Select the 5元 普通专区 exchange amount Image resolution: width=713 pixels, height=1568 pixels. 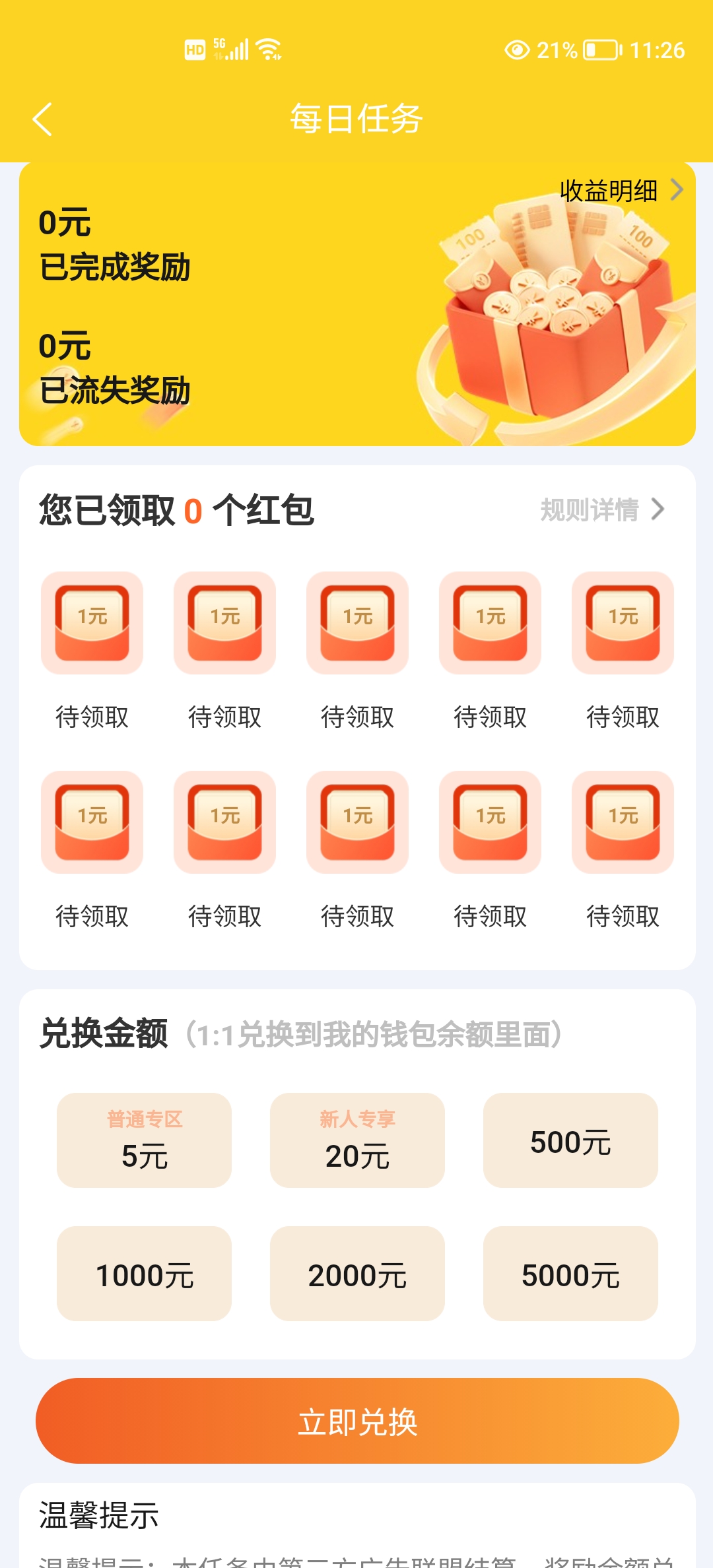coord(144,1140)
